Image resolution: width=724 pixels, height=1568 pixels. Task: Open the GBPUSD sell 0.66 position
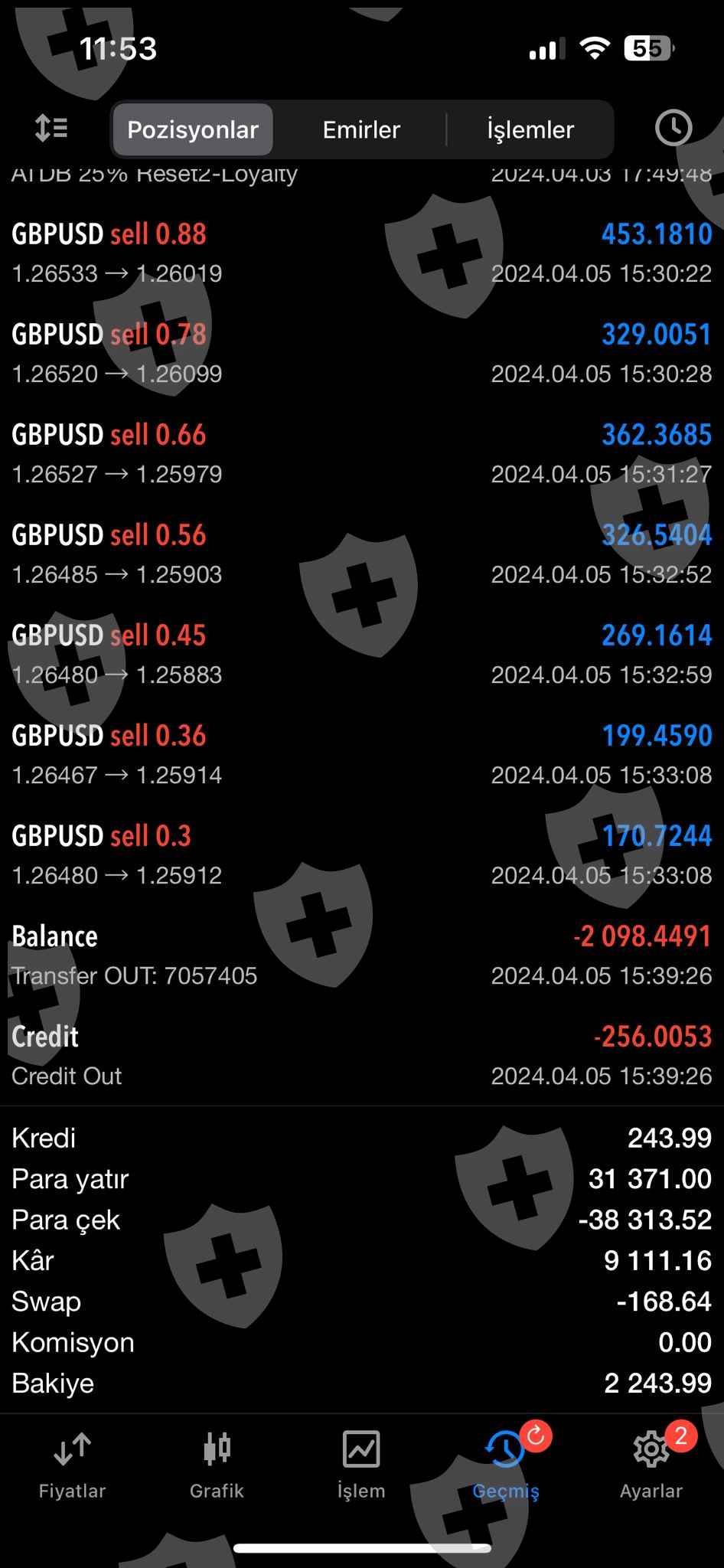[362, 453]
